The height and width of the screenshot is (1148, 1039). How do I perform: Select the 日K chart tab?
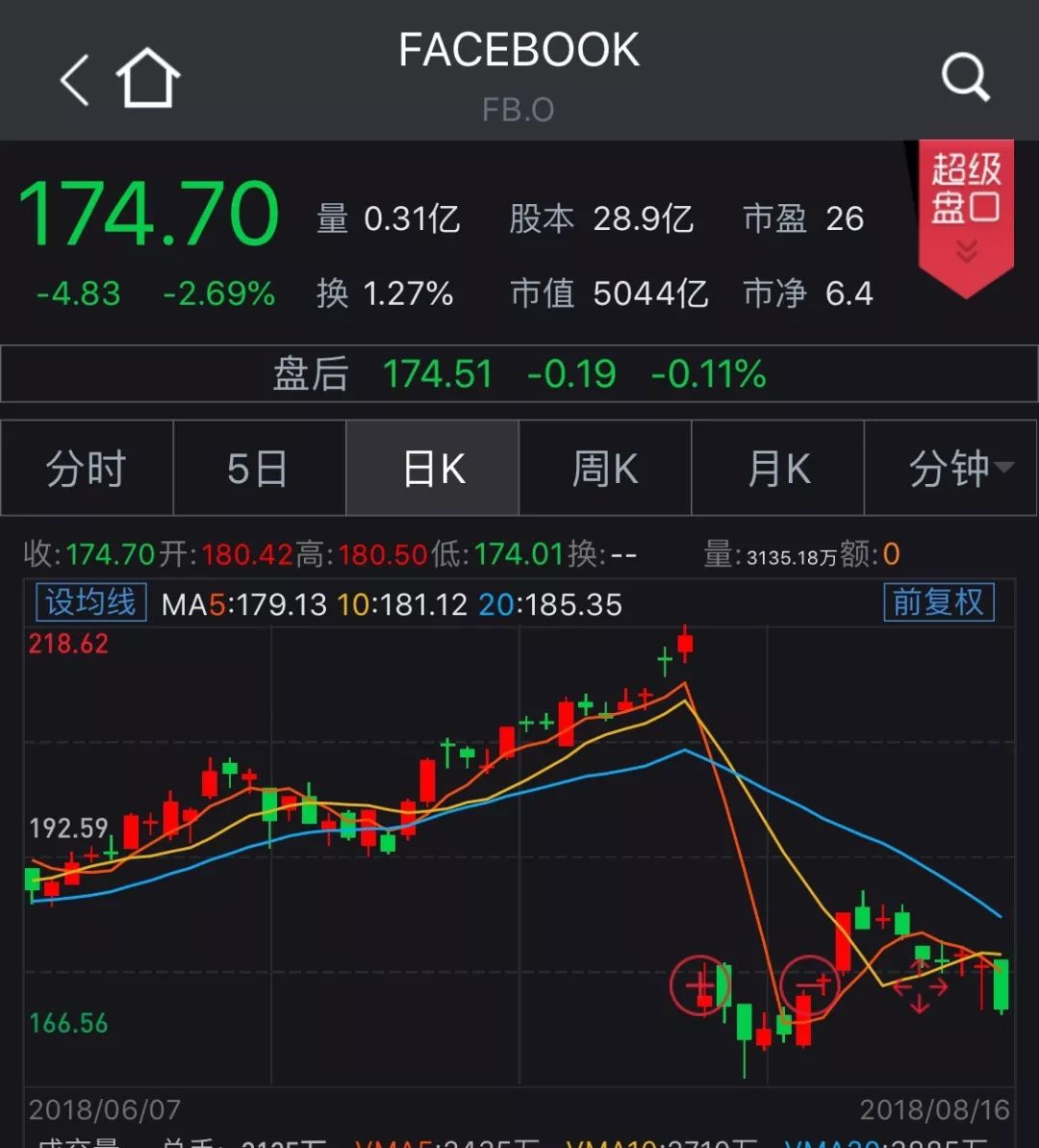[433, 469]
